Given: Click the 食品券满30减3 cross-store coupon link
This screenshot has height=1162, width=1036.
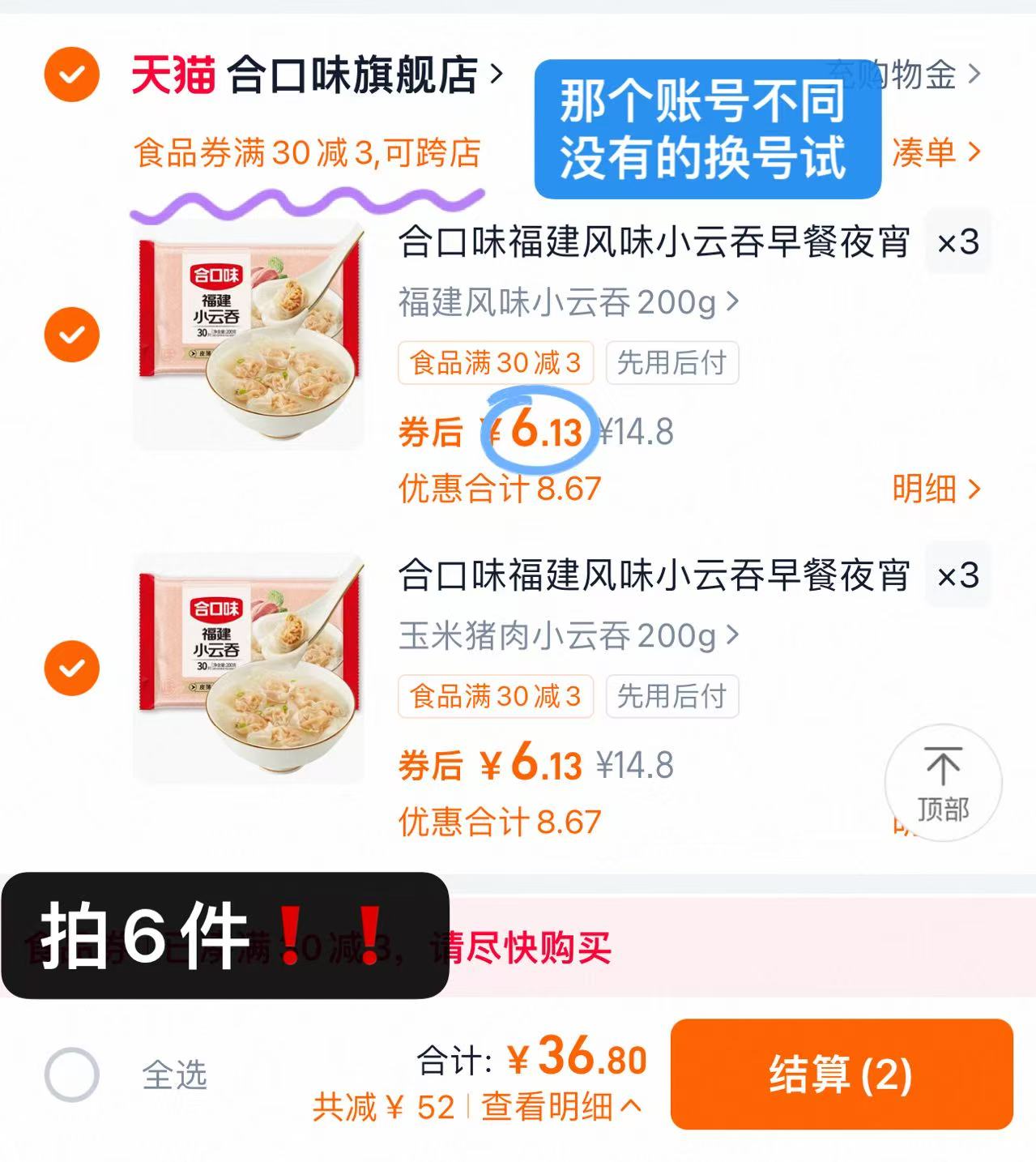Looking at the screenshot, I should coord(309,154).
